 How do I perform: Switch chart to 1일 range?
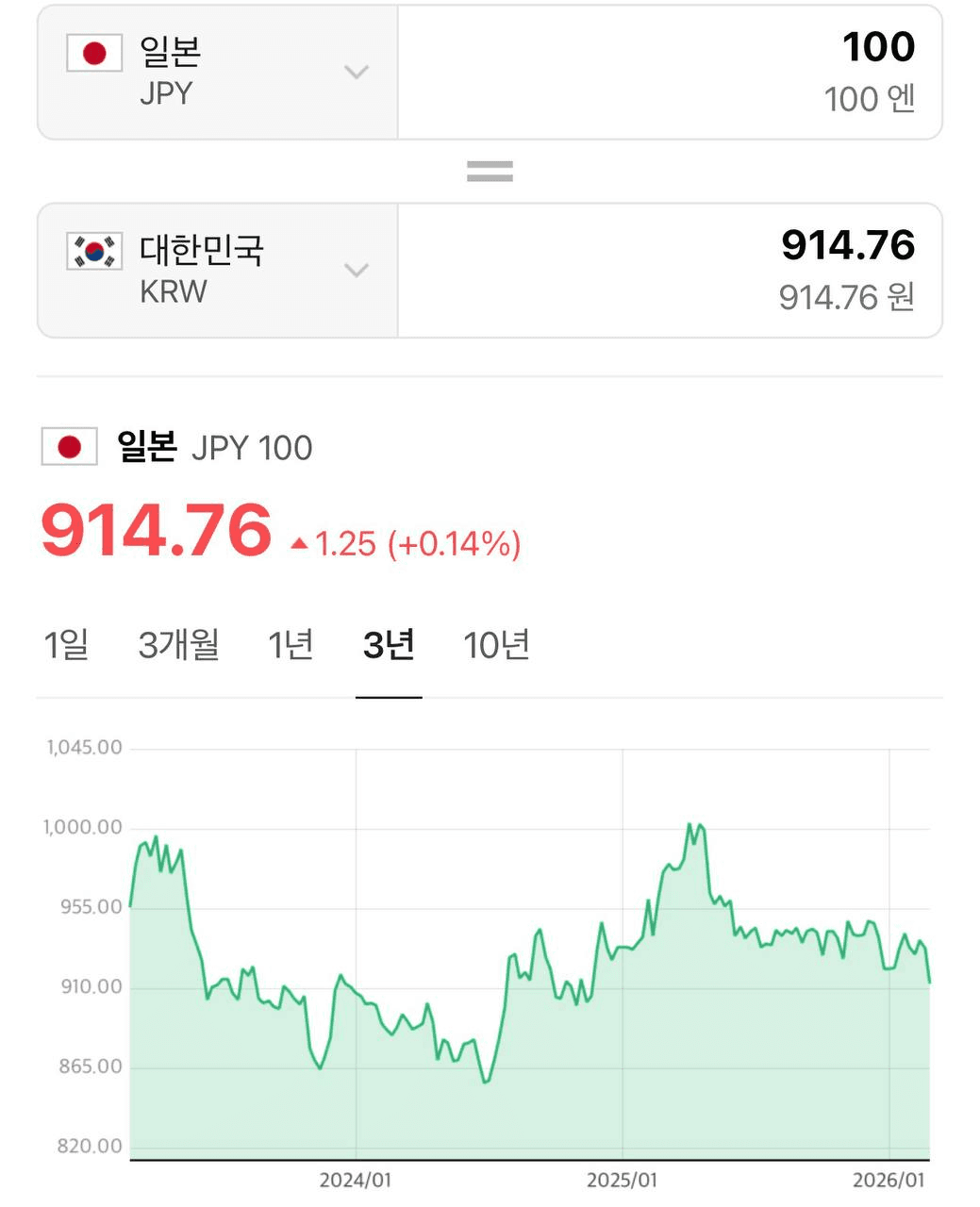click(x=66, y=646)
